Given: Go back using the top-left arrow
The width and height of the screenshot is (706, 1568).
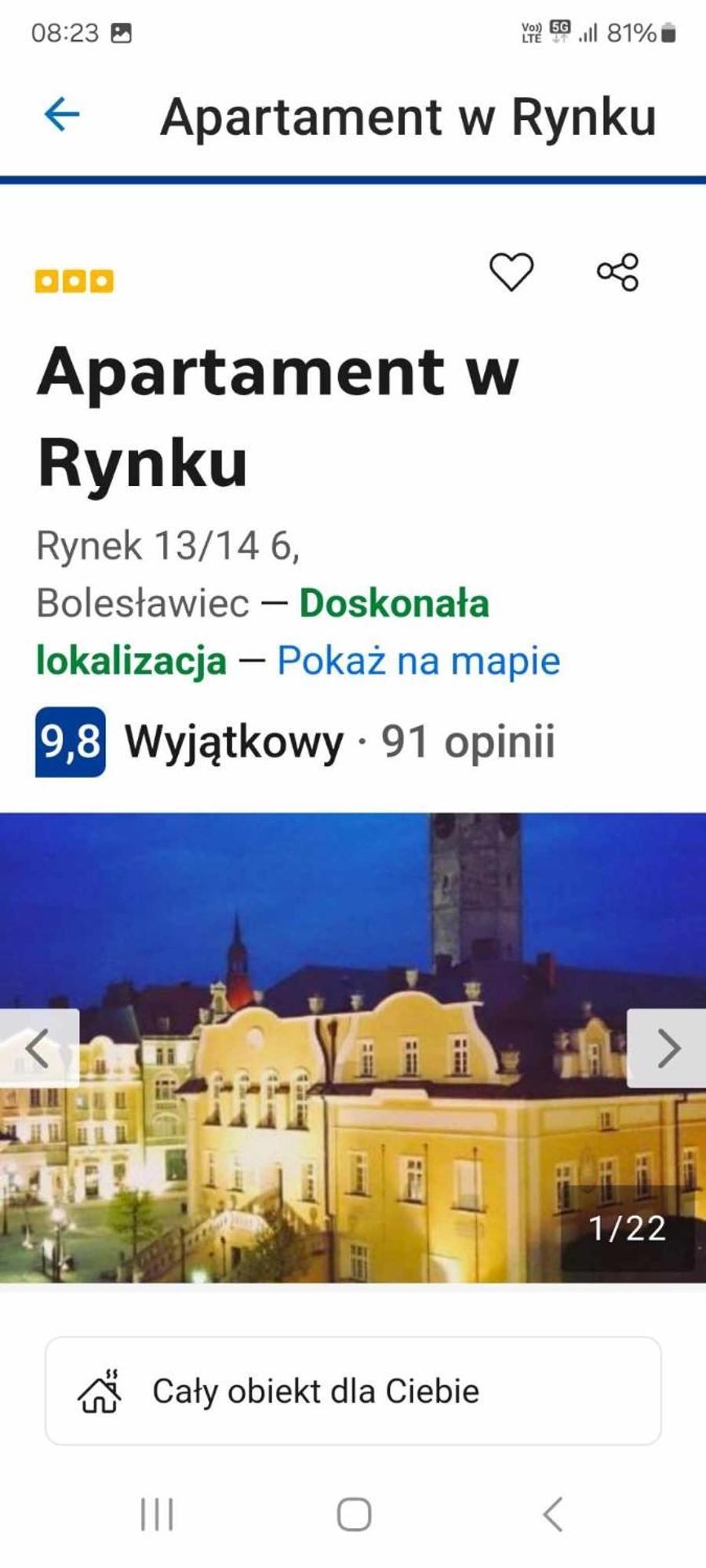Looking at the screenshot, I should click(x=62, y=114).
